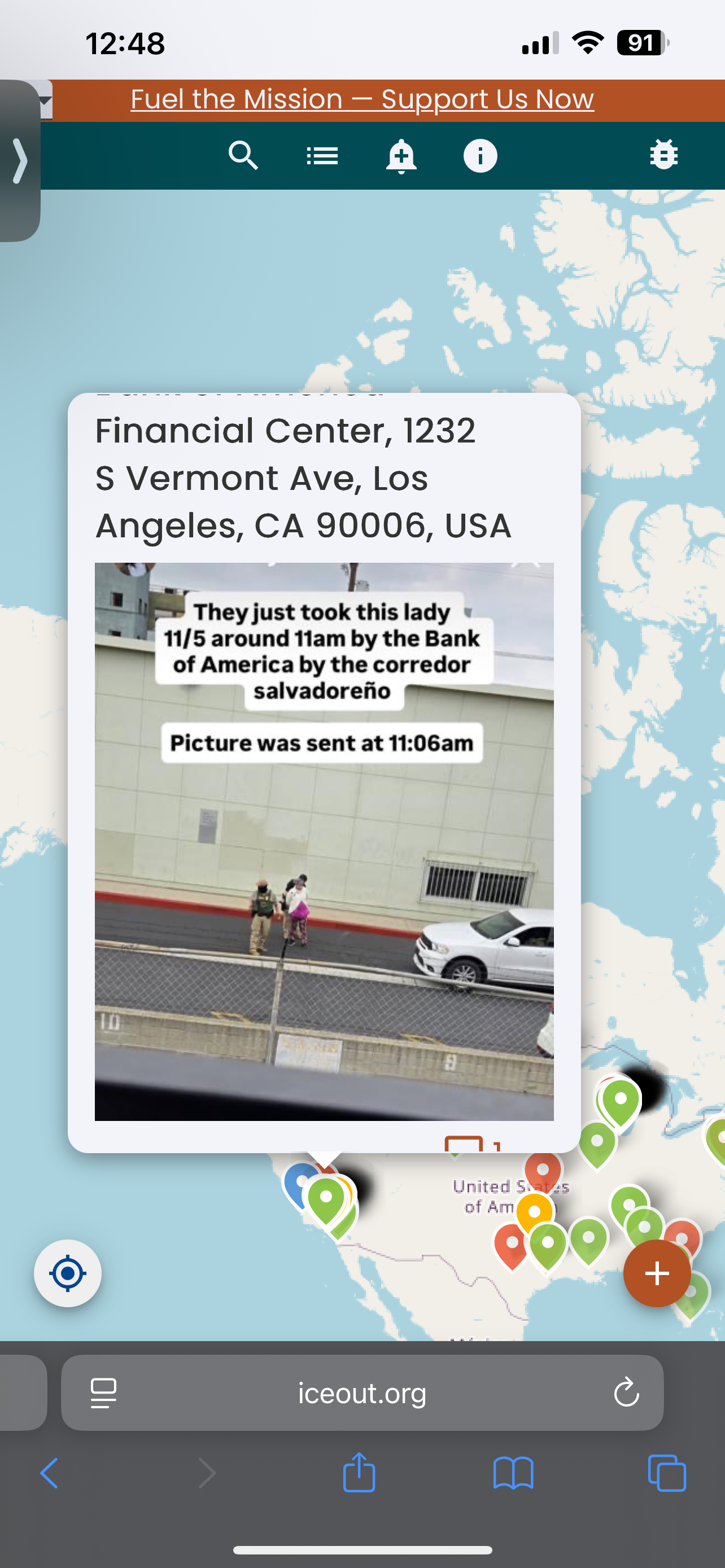This screenshot has width=725, height=1568.
Task: Show all open Safari tabs
Action: [x=667, y=1474]
